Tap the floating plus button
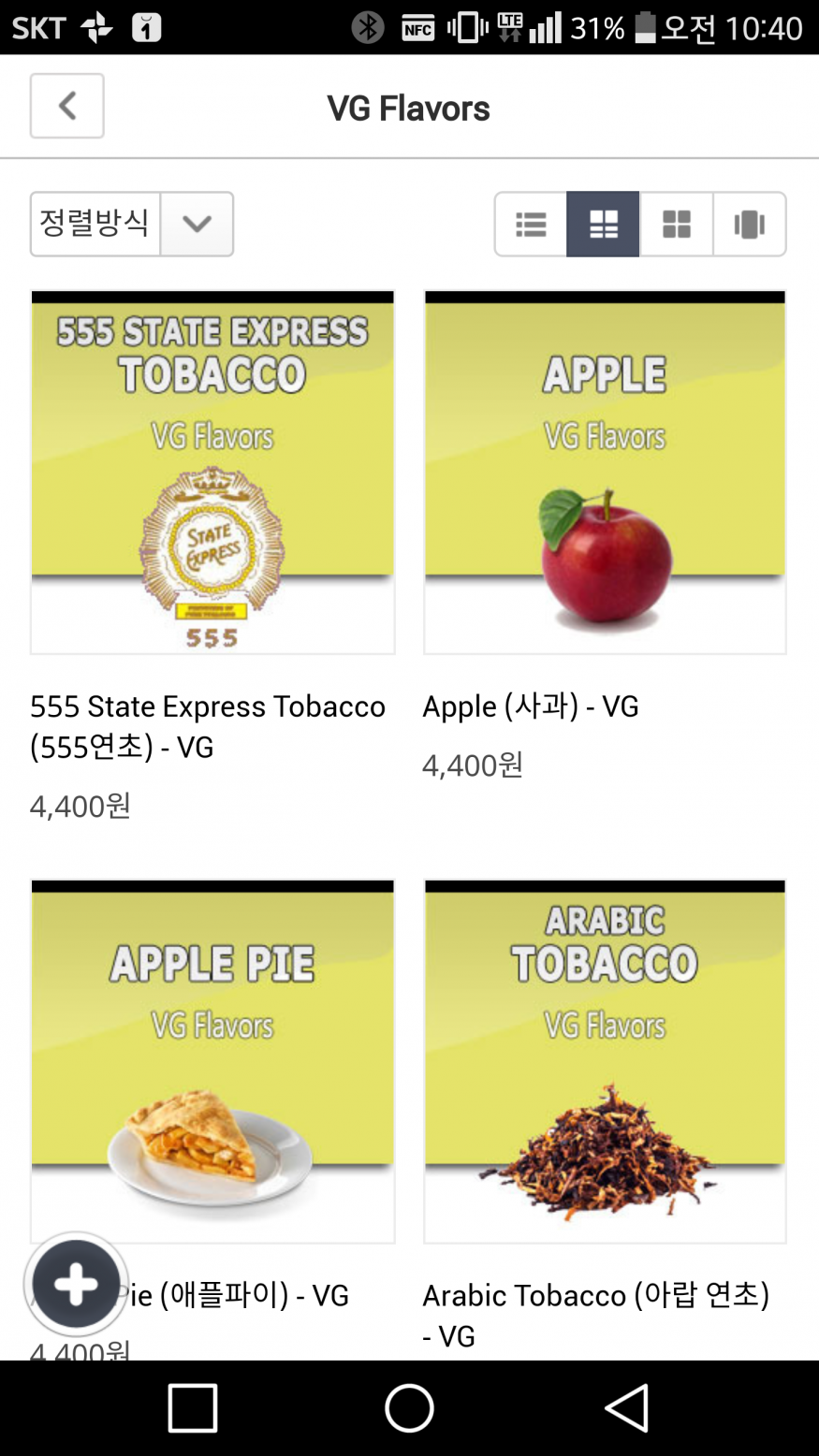 pos(76,1284)
